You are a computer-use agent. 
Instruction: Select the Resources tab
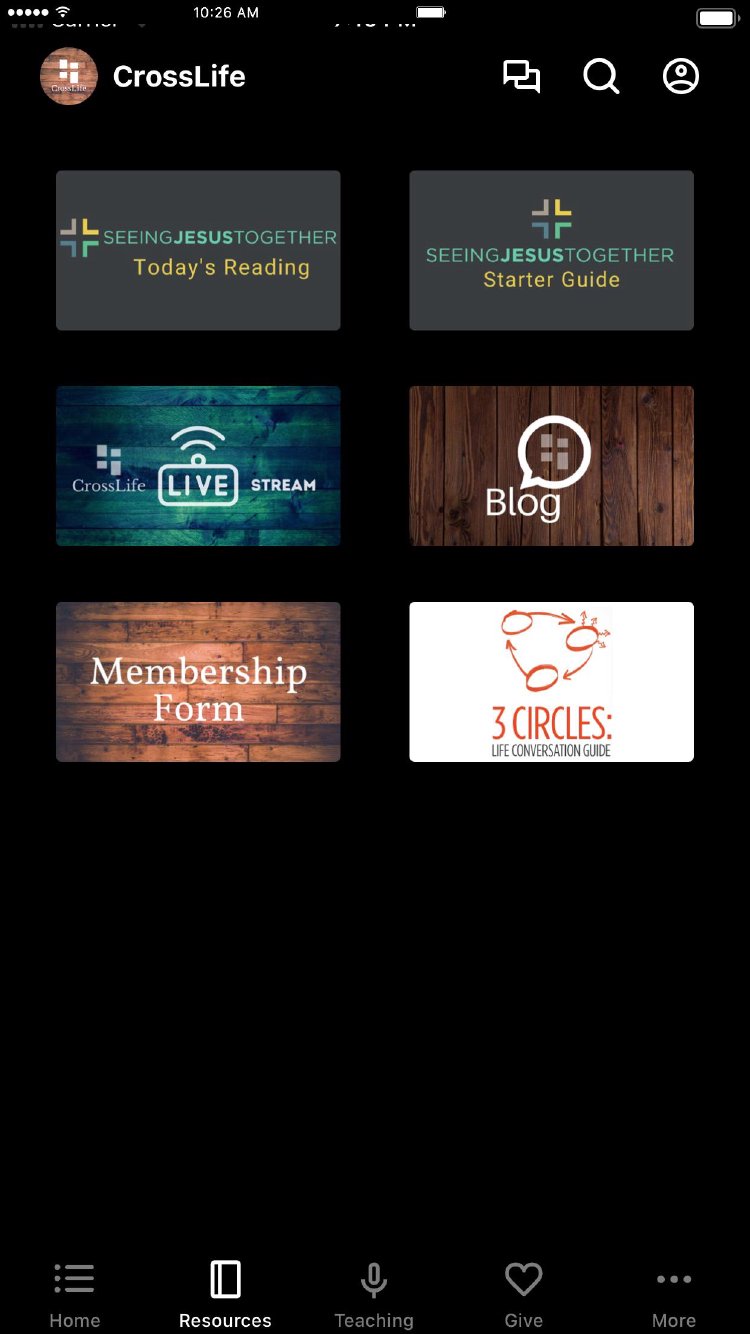pyautogui.click(x=225, y=1294)
